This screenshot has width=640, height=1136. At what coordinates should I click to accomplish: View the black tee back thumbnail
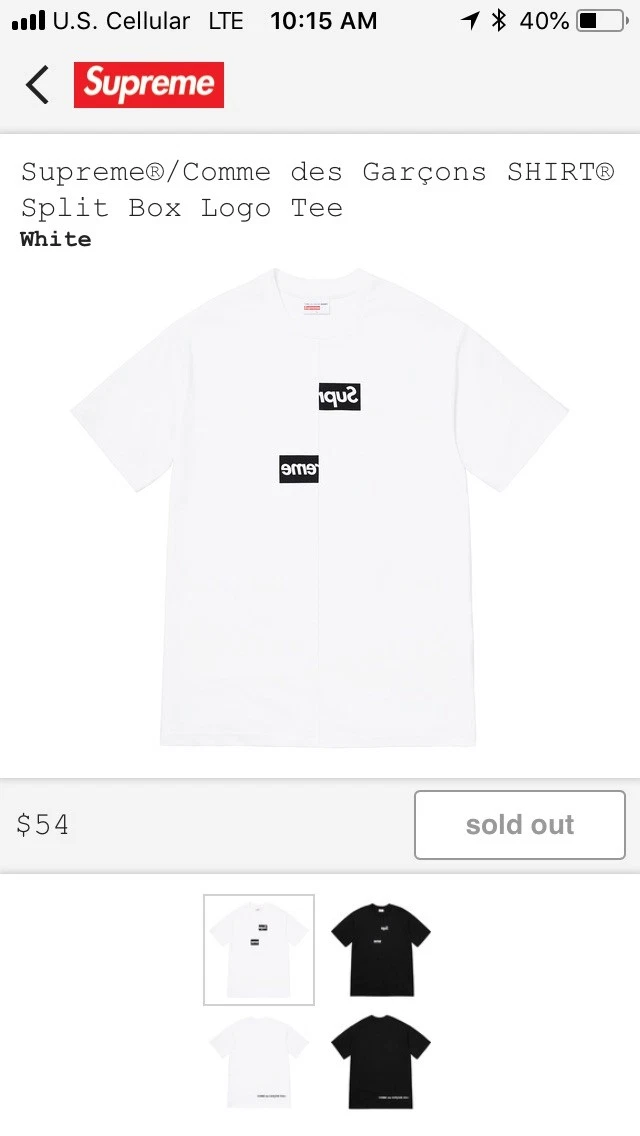point(381,1063)
